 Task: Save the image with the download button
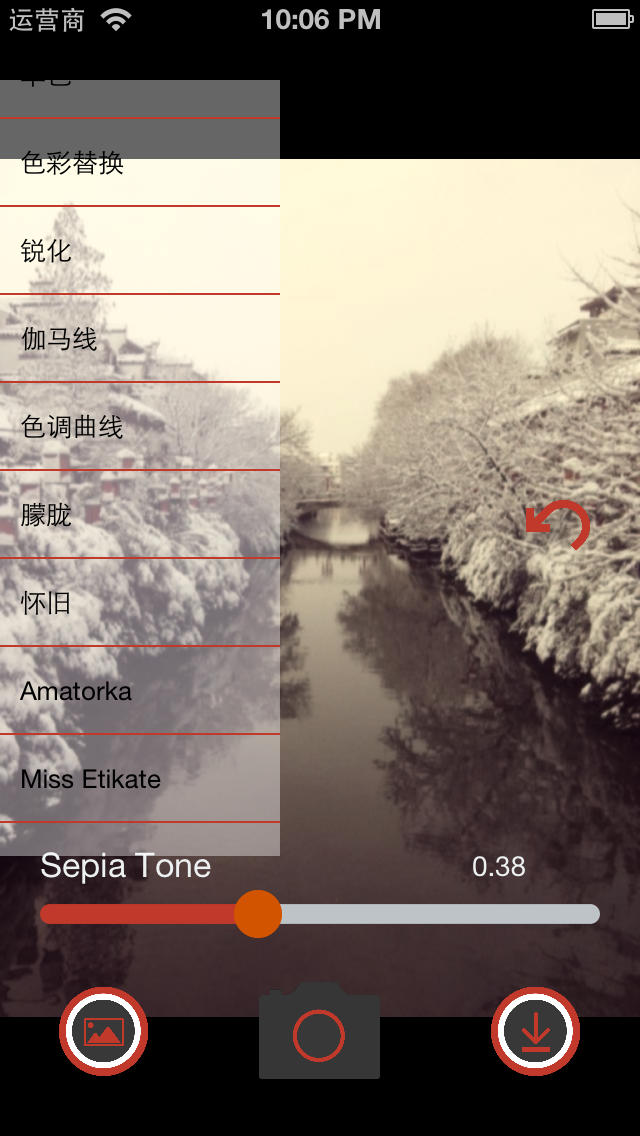[x=536, y=1031]
